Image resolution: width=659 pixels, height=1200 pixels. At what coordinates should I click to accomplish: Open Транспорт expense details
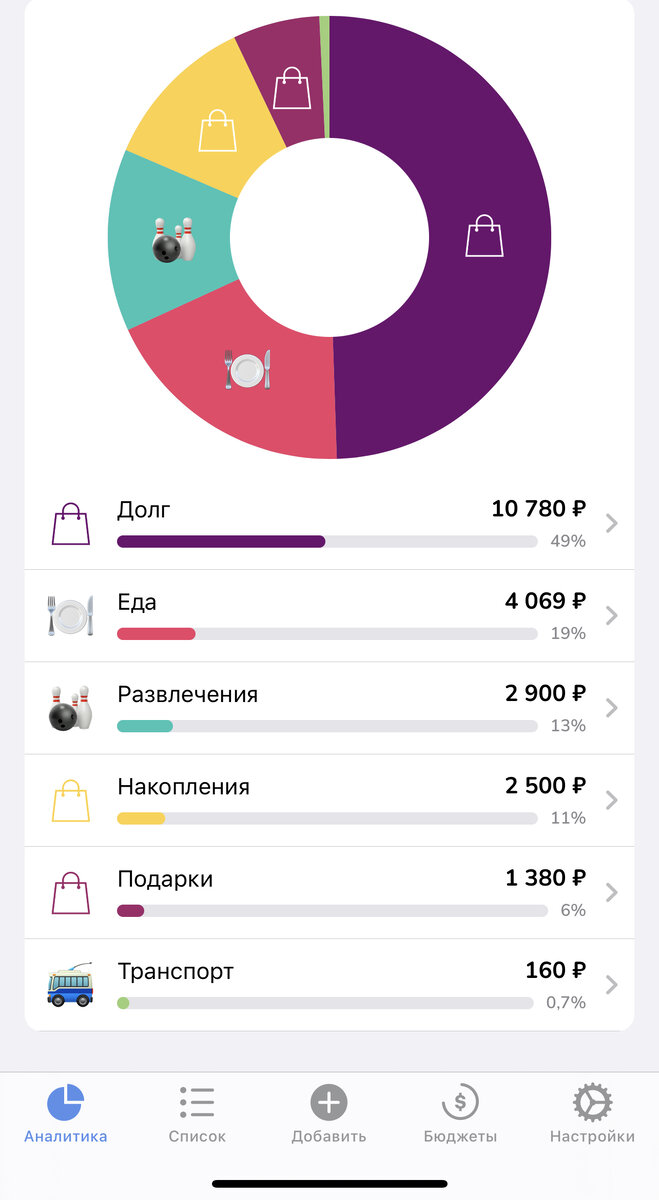point(329,985)
